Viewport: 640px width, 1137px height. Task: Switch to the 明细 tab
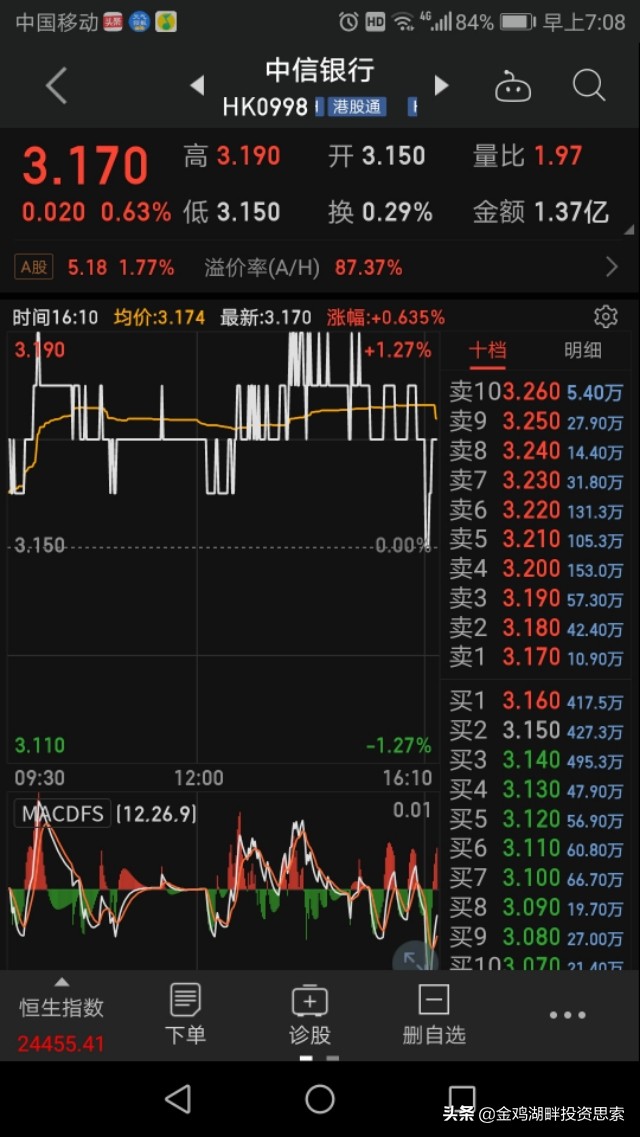tap(583, 350)
